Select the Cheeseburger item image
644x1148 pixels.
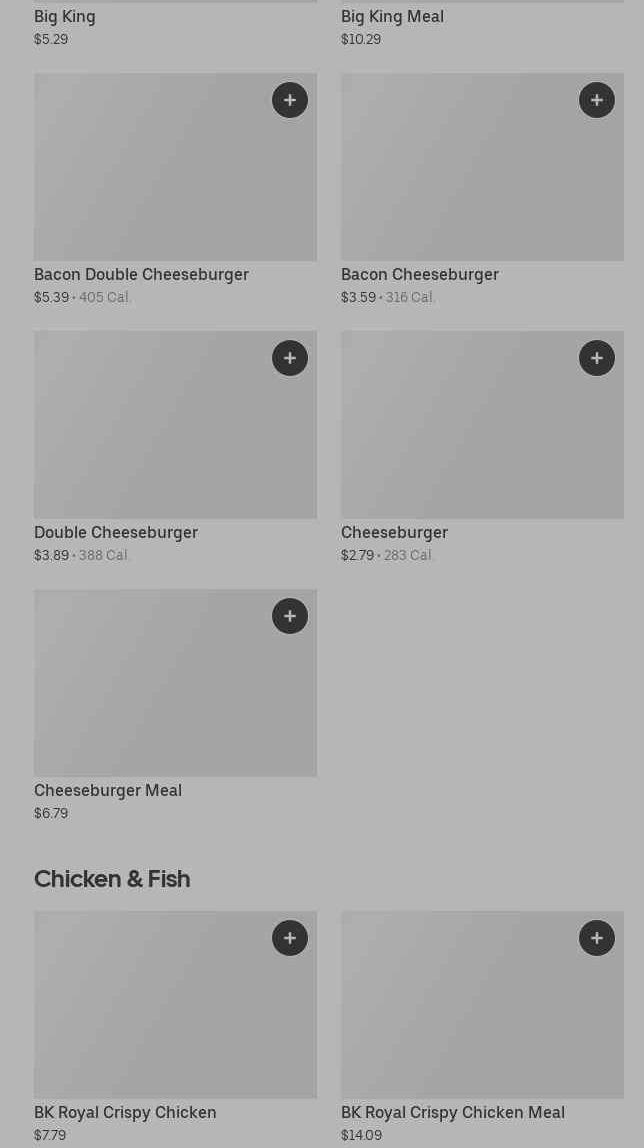482,425
